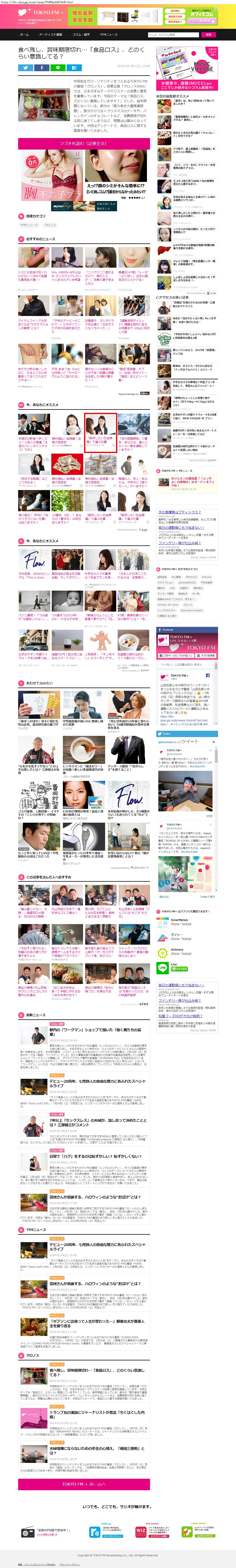Image resolution: width=236 pixels, height=1568 pixels.
Task: Share the article via LINE
Action: (x=57, y=67)
